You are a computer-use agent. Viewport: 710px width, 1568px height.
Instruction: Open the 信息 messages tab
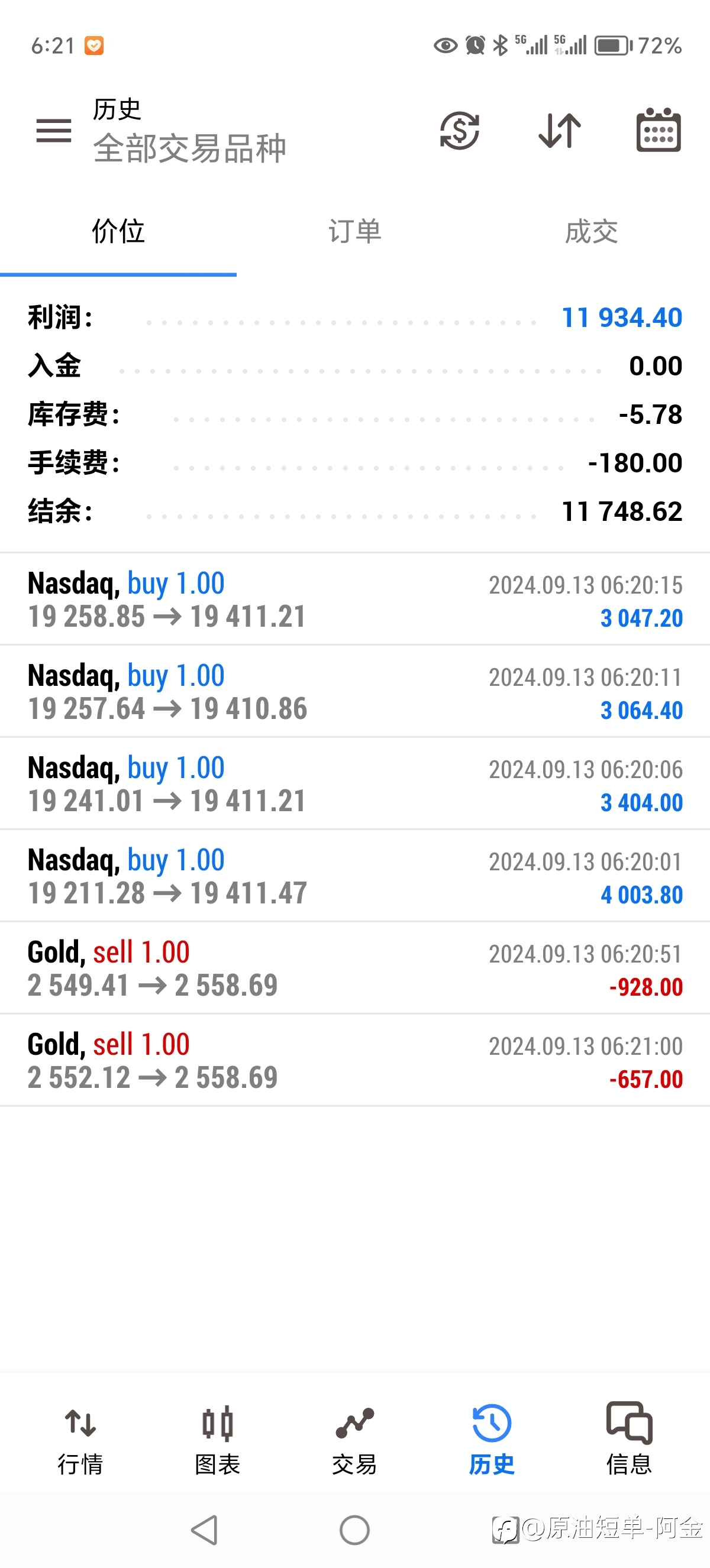pyautogui.click(x=629, y=1439)
